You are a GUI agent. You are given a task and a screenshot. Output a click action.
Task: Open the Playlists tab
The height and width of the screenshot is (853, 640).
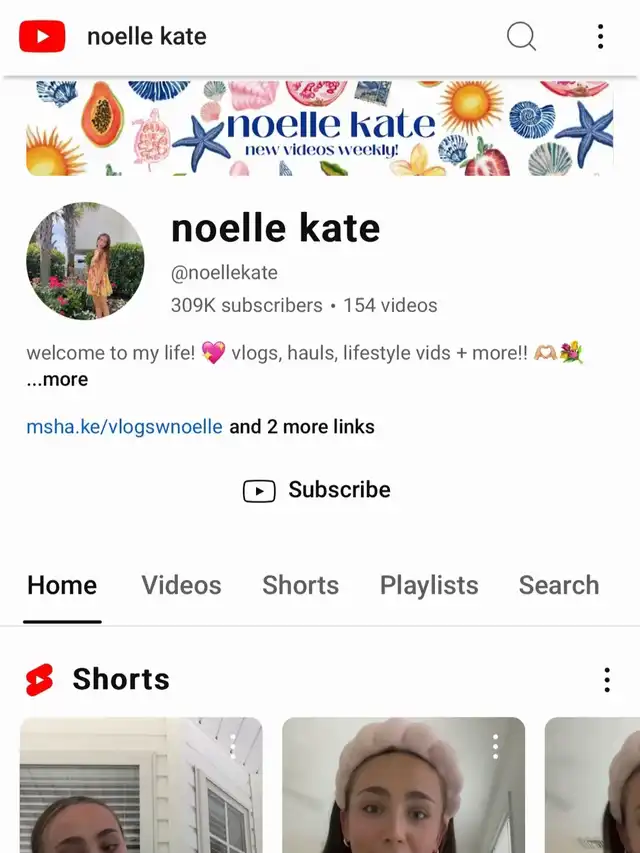[429, 586]
